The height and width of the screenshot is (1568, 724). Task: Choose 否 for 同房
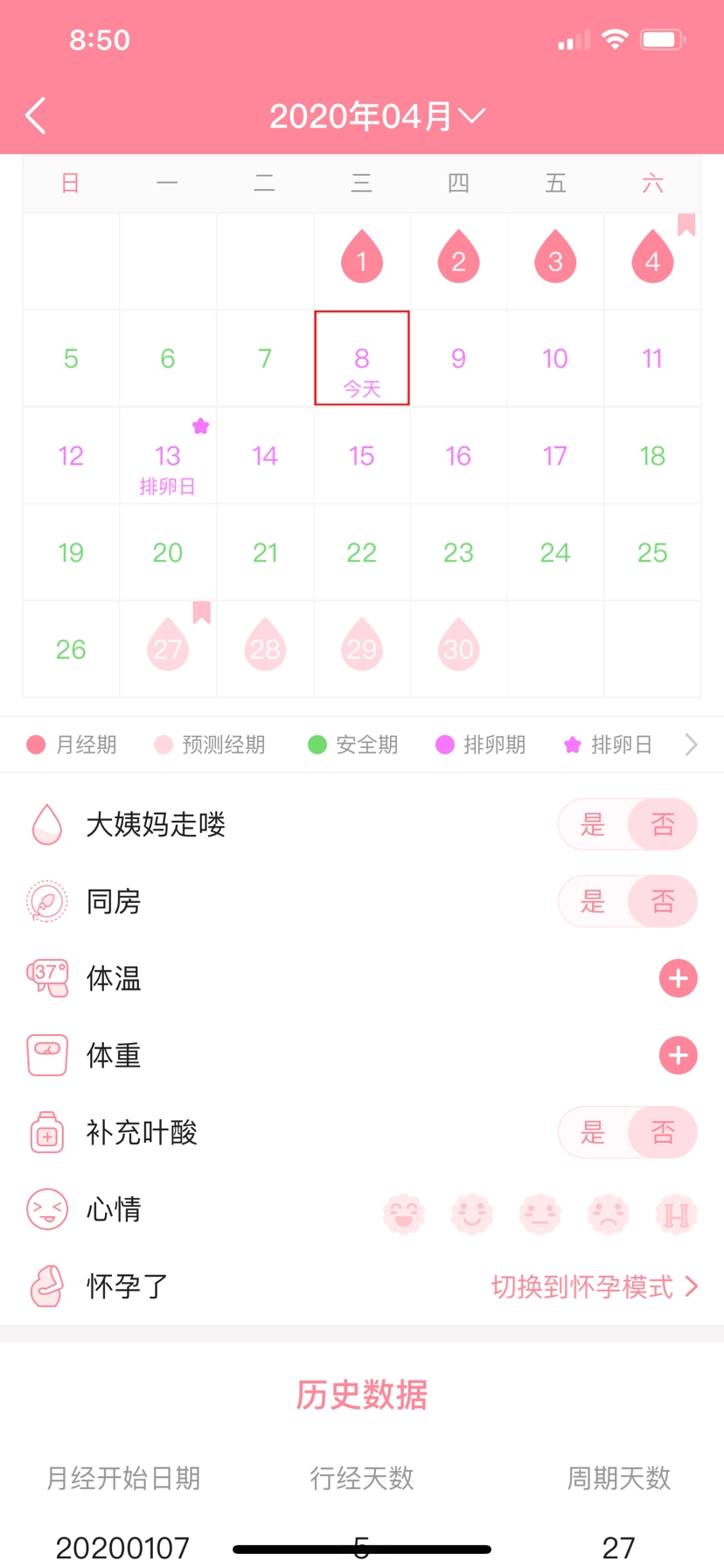663,901
